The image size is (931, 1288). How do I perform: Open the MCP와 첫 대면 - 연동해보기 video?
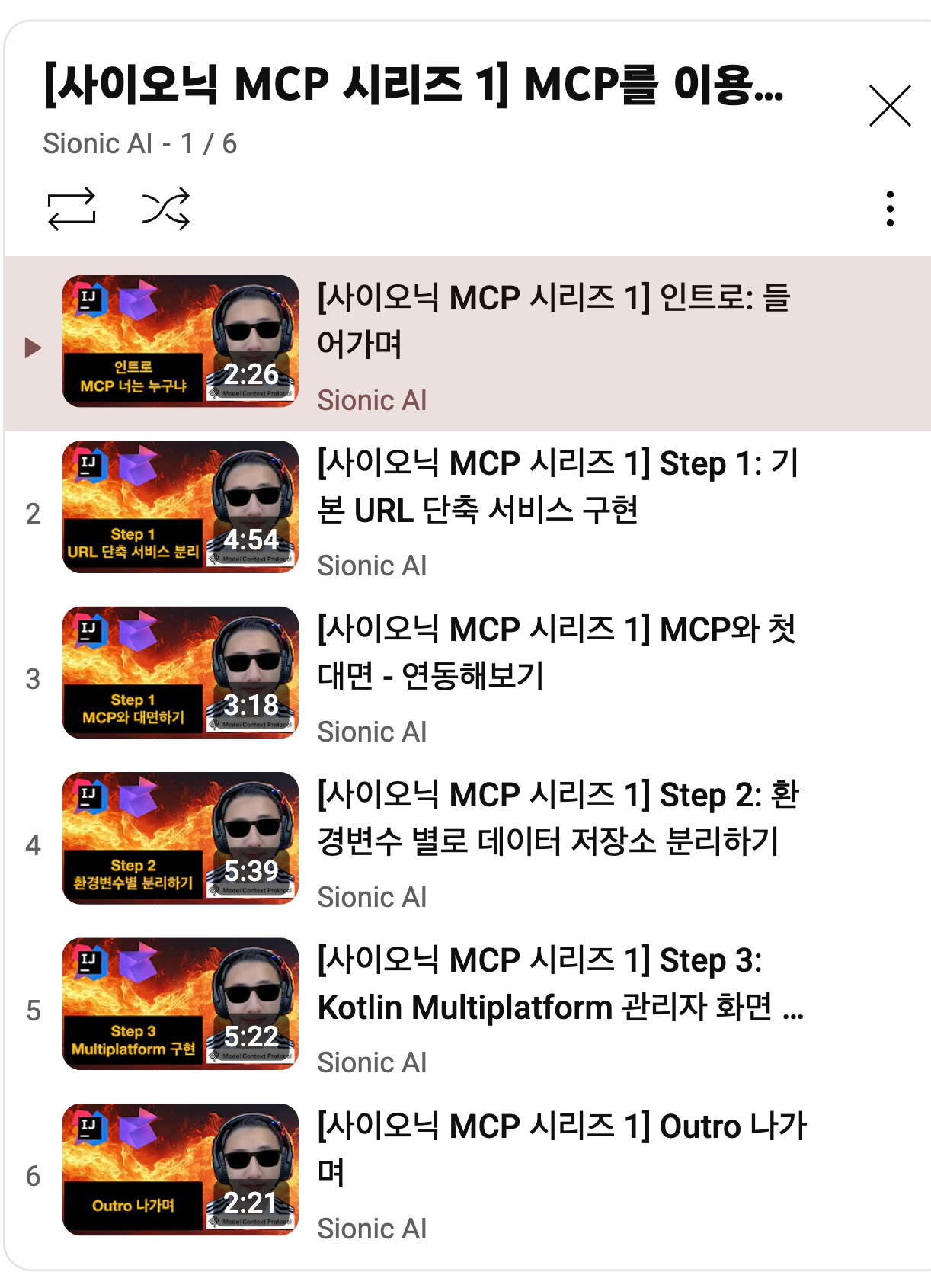[557, 652]
